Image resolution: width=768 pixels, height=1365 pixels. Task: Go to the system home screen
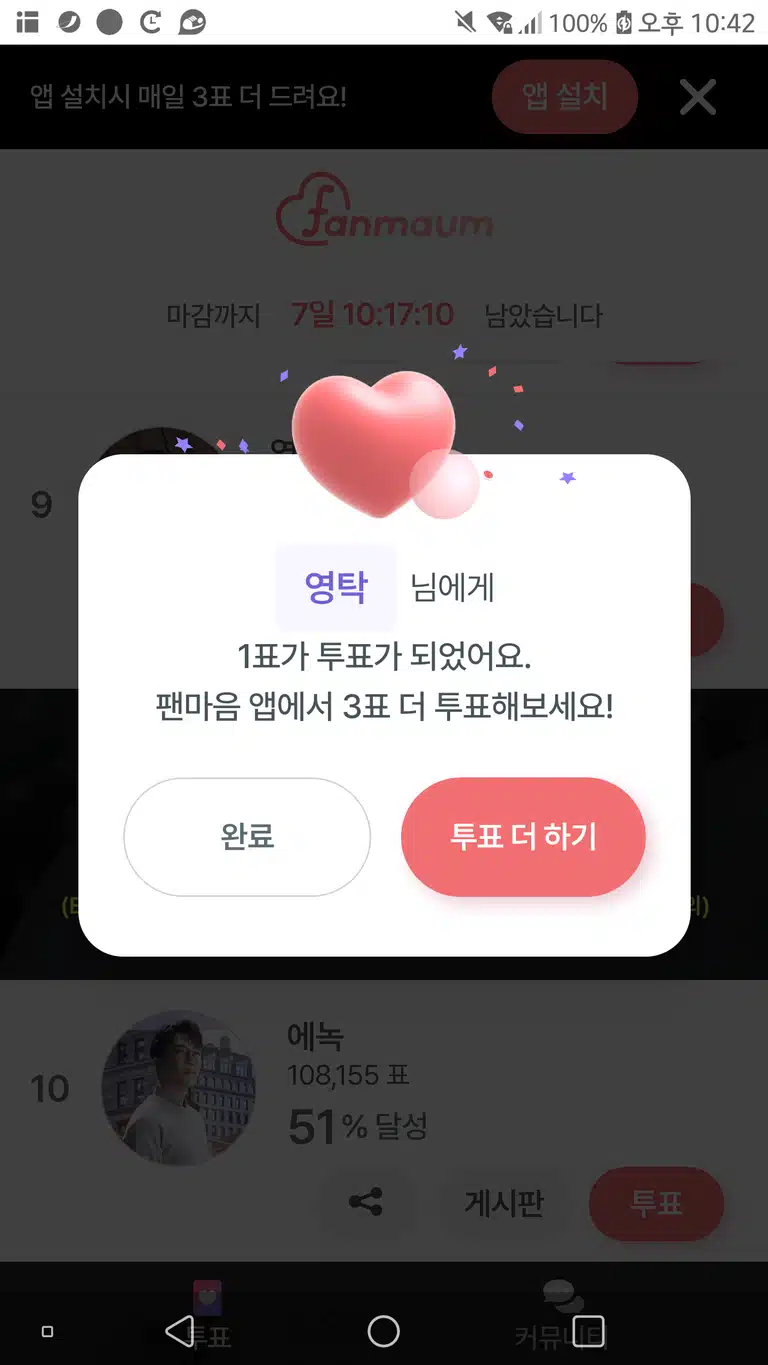pos(384,1331)
